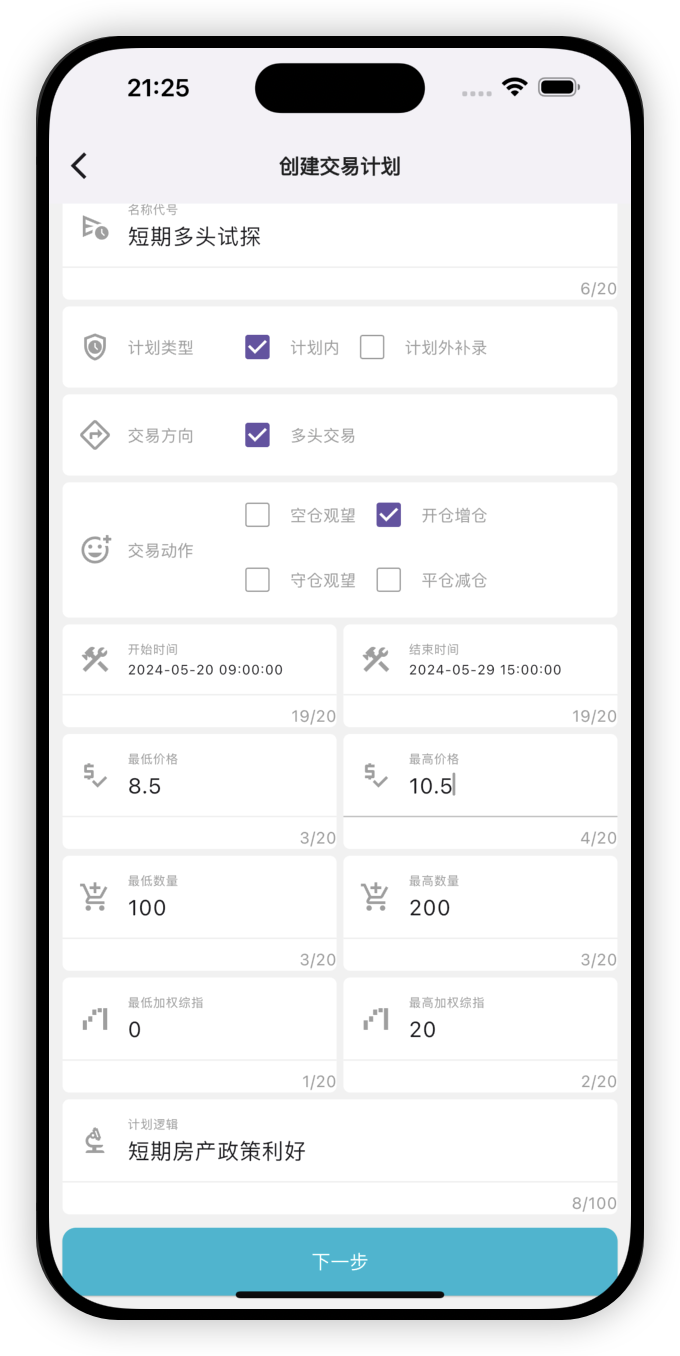Edit the 最低价格 field
Viewport: 680px width, 1356px height.
220,786
